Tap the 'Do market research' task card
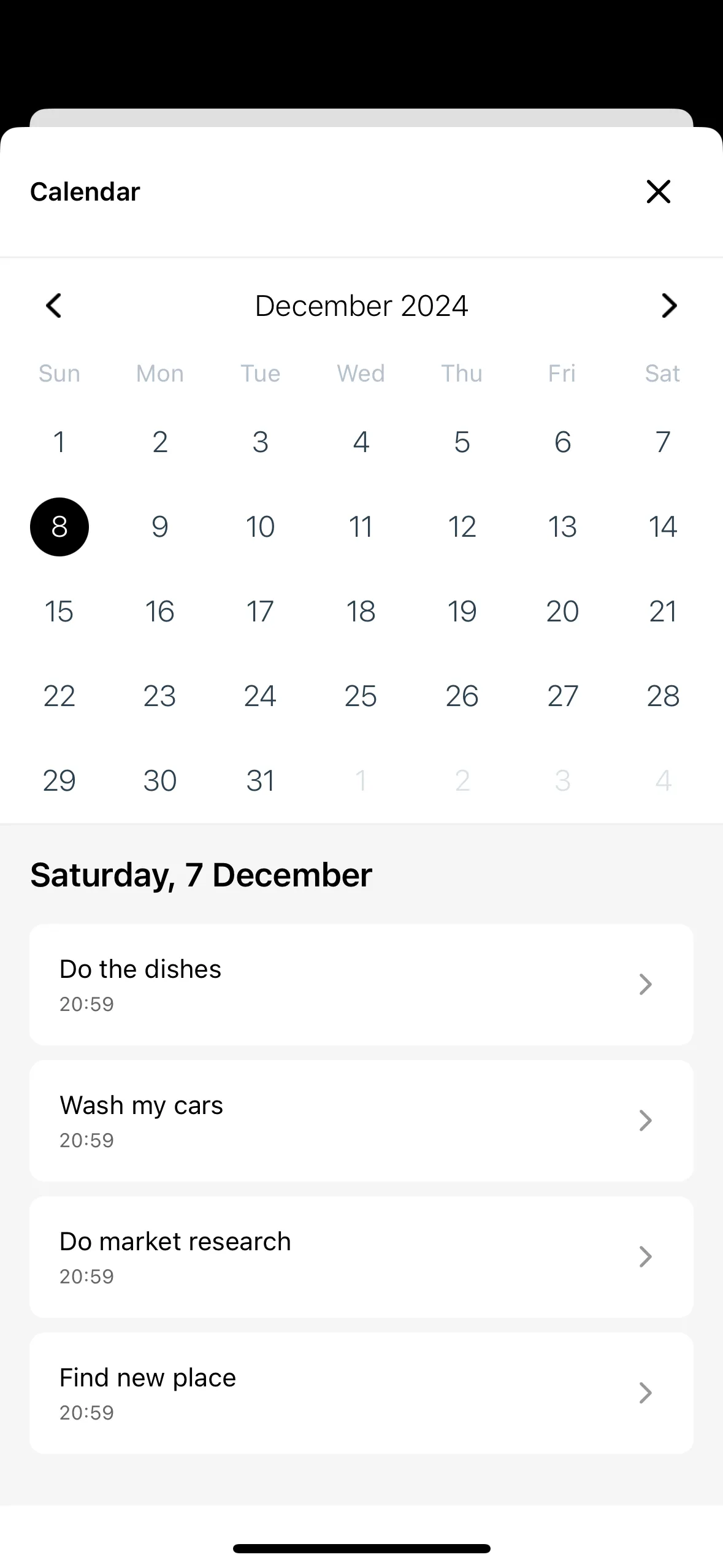 click(361, 1256)
